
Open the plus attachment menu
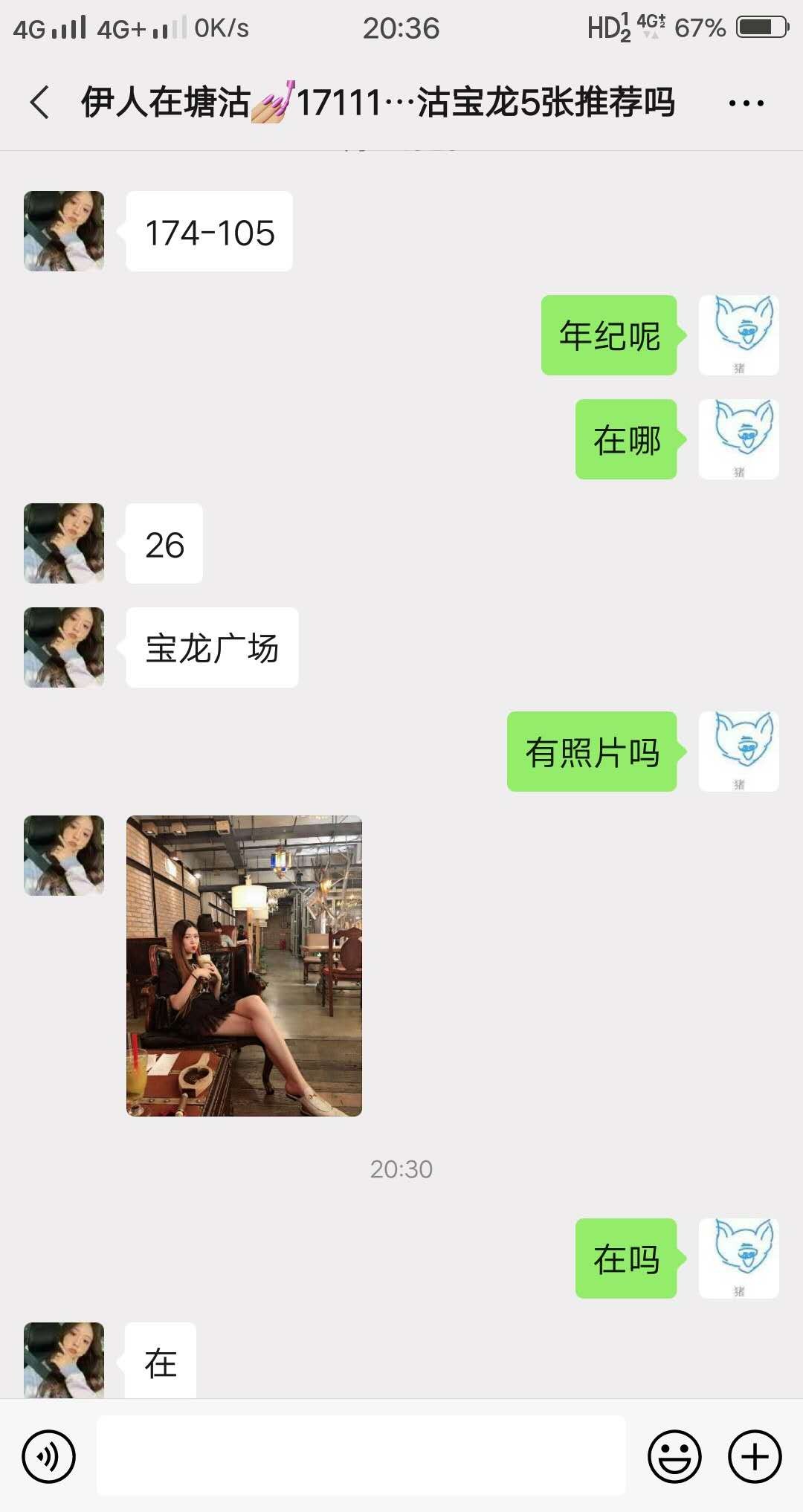(755, 1456)
